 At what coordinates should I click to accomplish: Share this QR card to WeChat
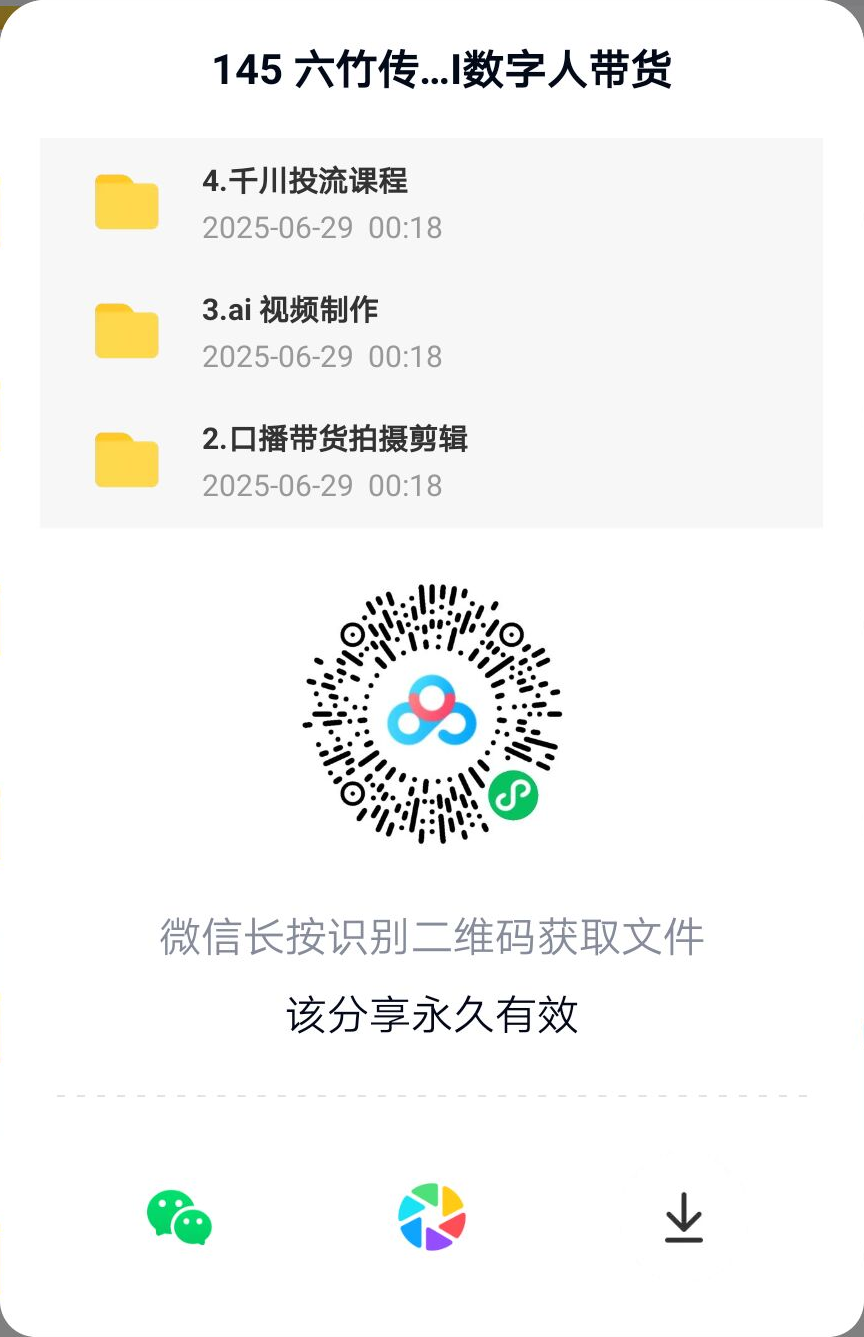point(179,1217)
